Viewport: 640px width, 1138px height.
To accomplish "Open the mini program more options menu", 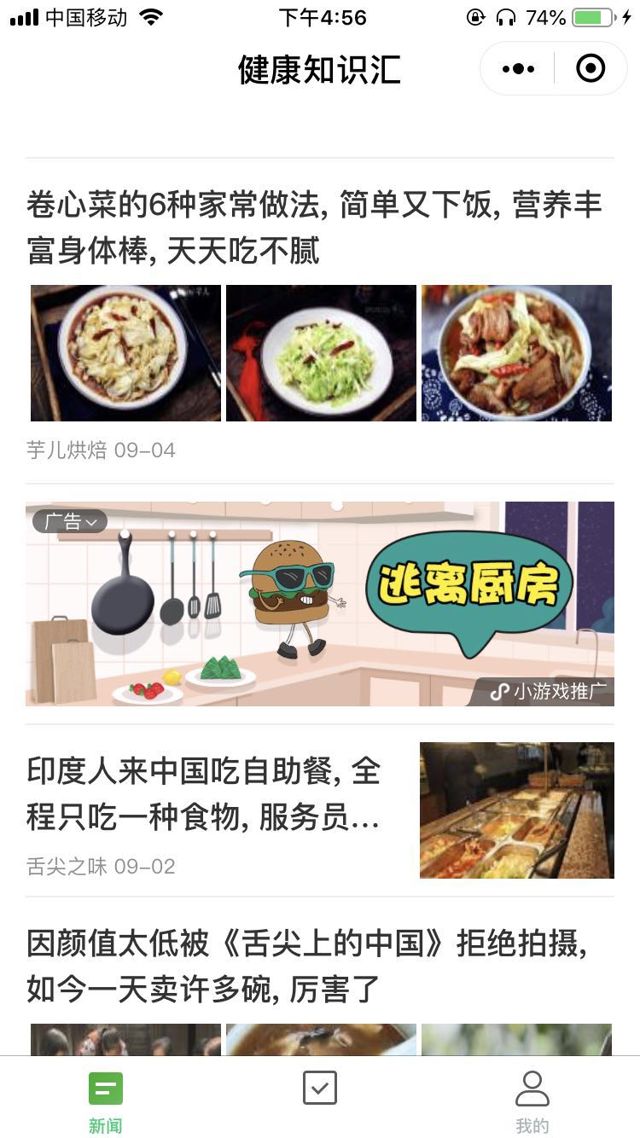I will (518, 69).
